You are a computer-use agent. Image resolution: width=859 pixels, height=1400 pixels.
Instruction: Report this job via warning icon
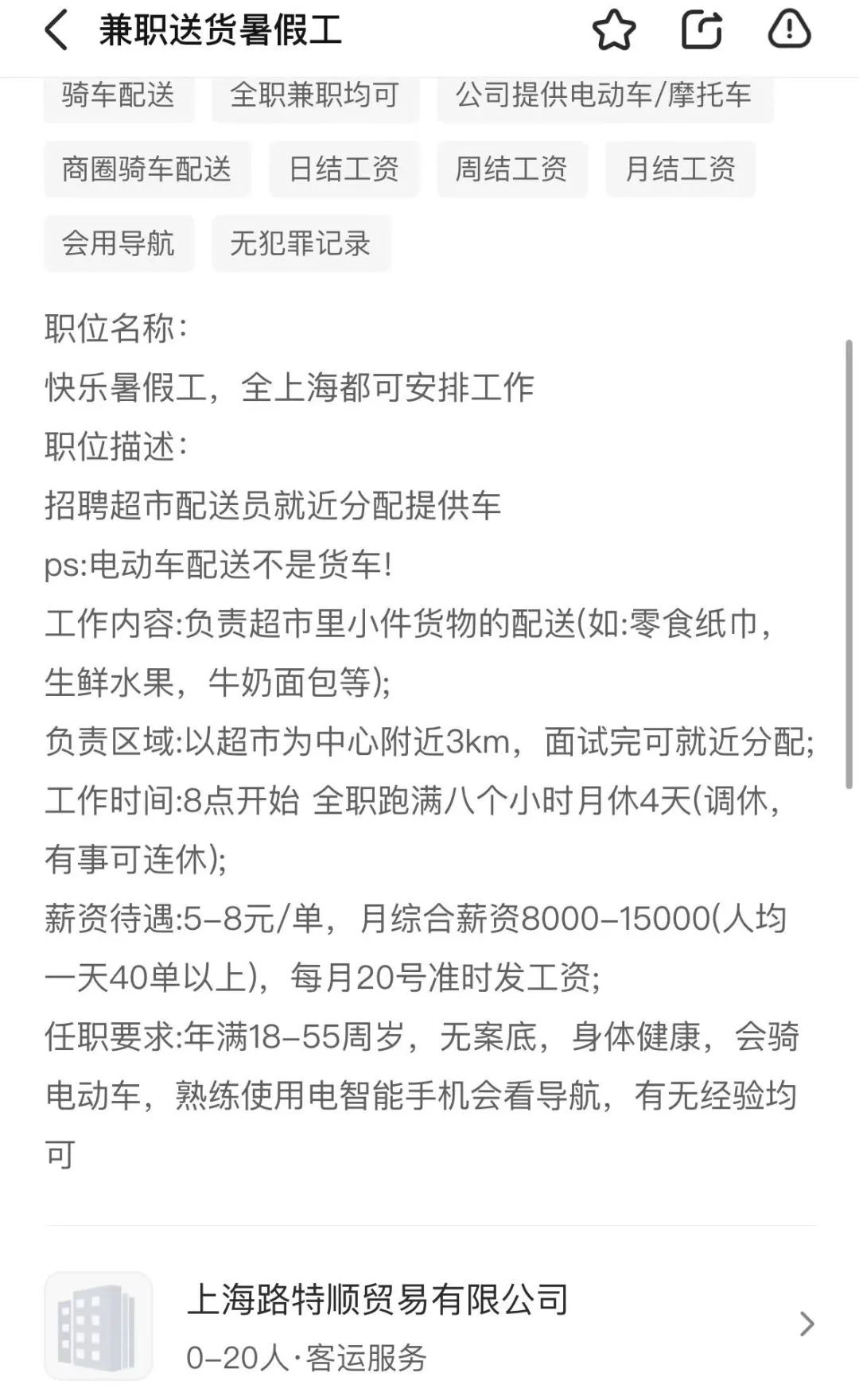[x=789, y=32]
